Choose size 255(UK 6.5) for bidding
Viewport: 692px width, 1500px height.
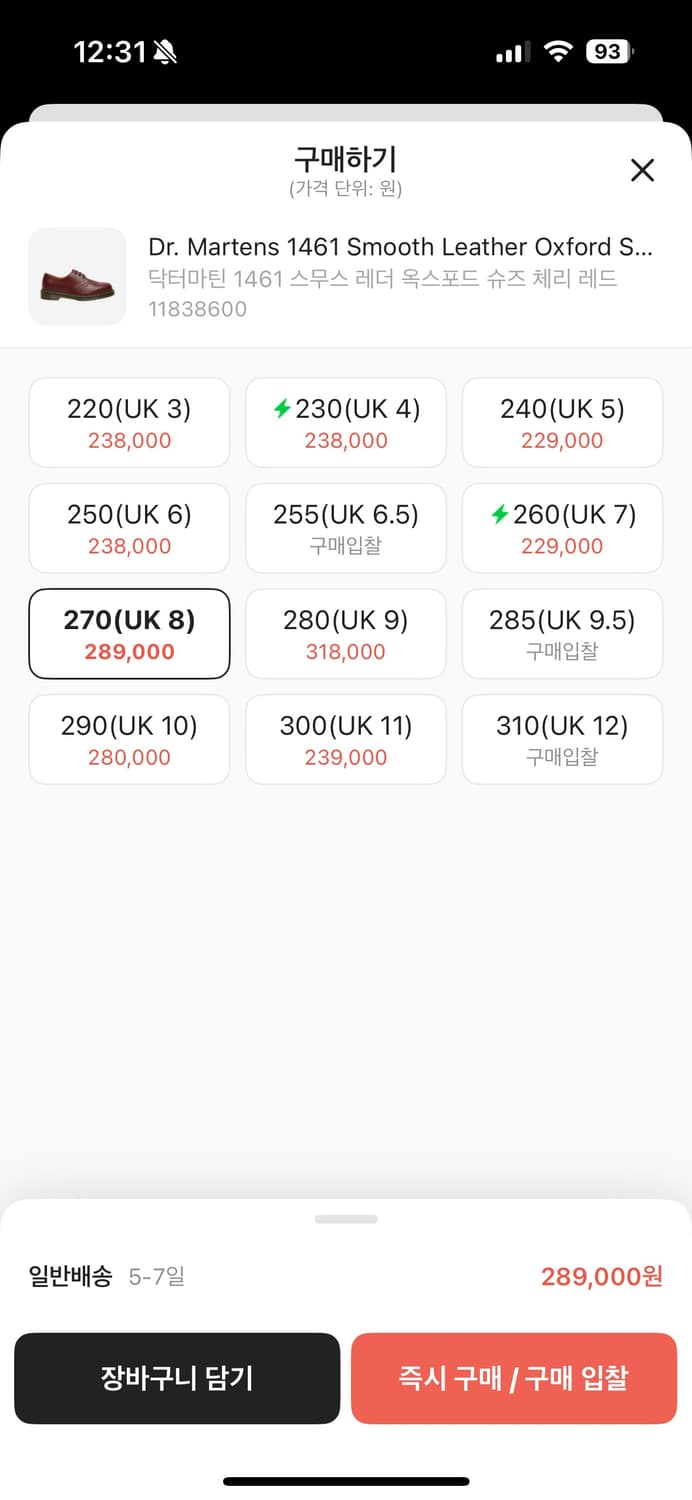click(346, 529)
